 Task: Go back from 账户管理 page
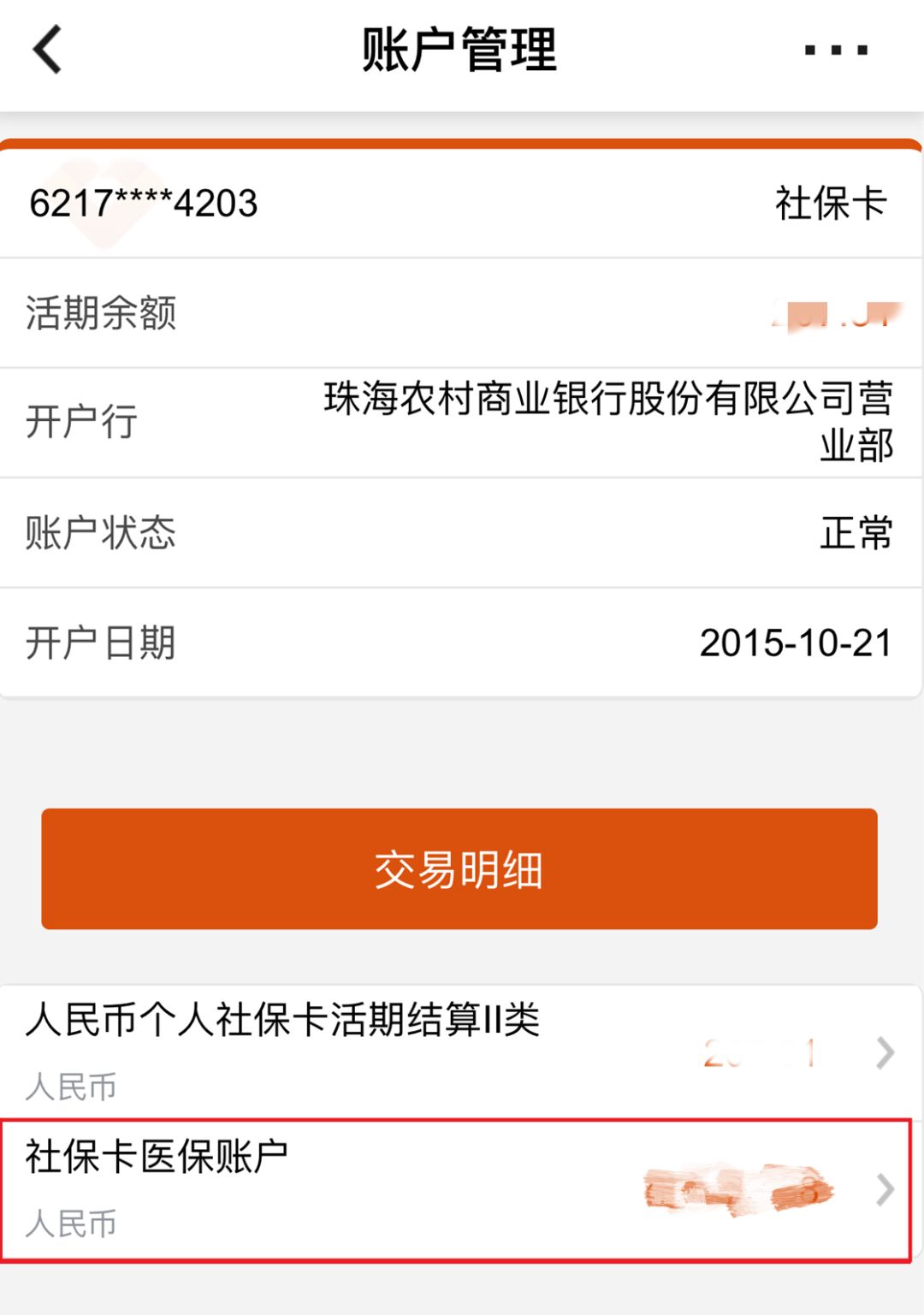coord(48,50)
